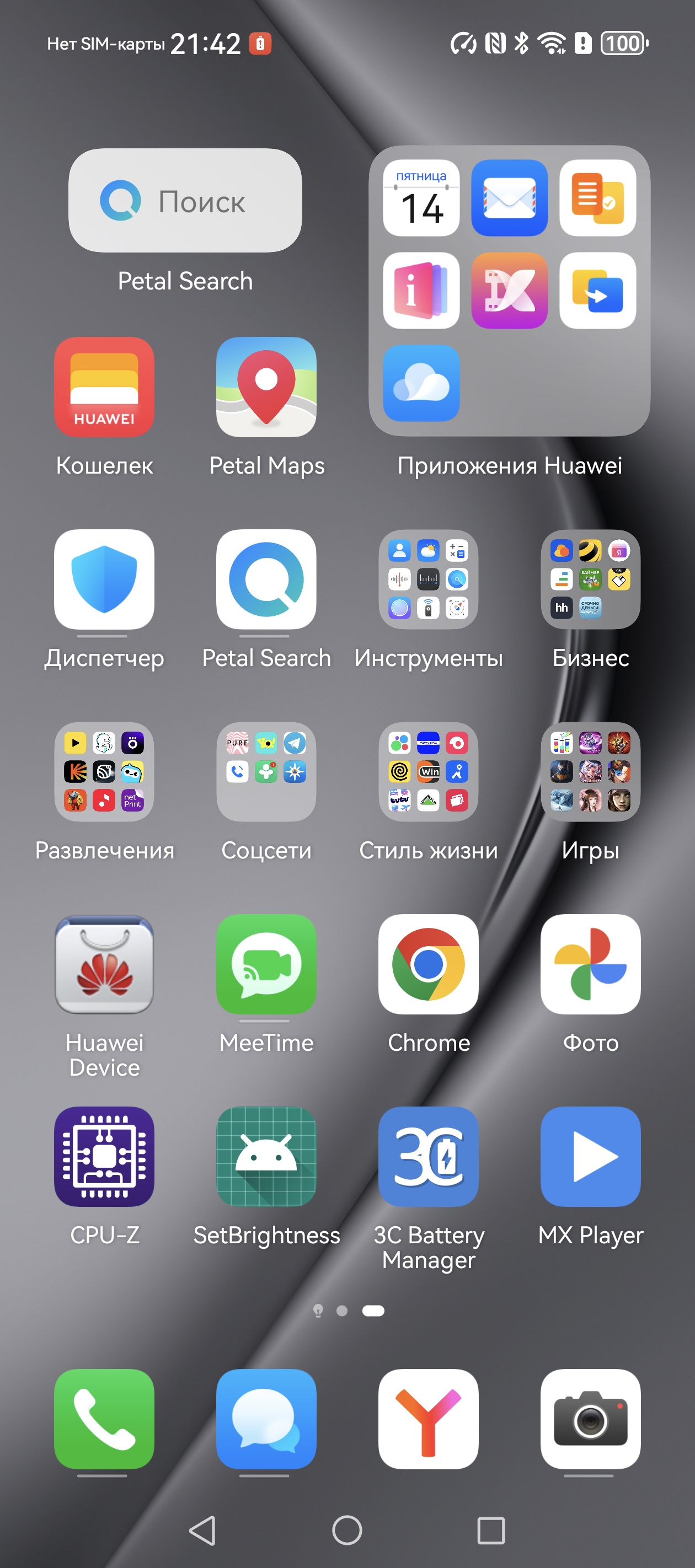Launch 3C Battery Manager
695x1568 pixels.
[428, 1157]
